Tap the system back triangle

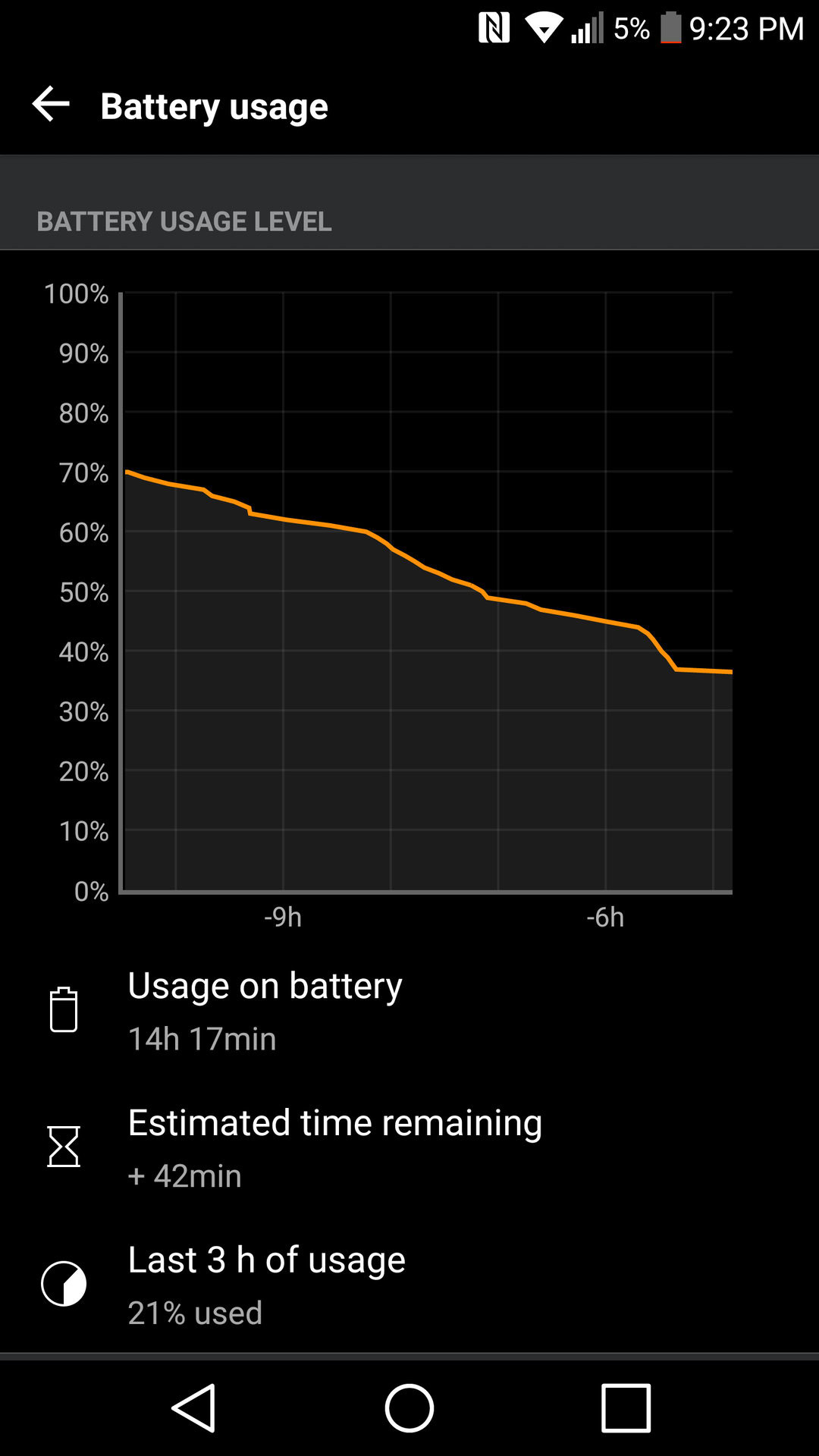pos(194,1408)
